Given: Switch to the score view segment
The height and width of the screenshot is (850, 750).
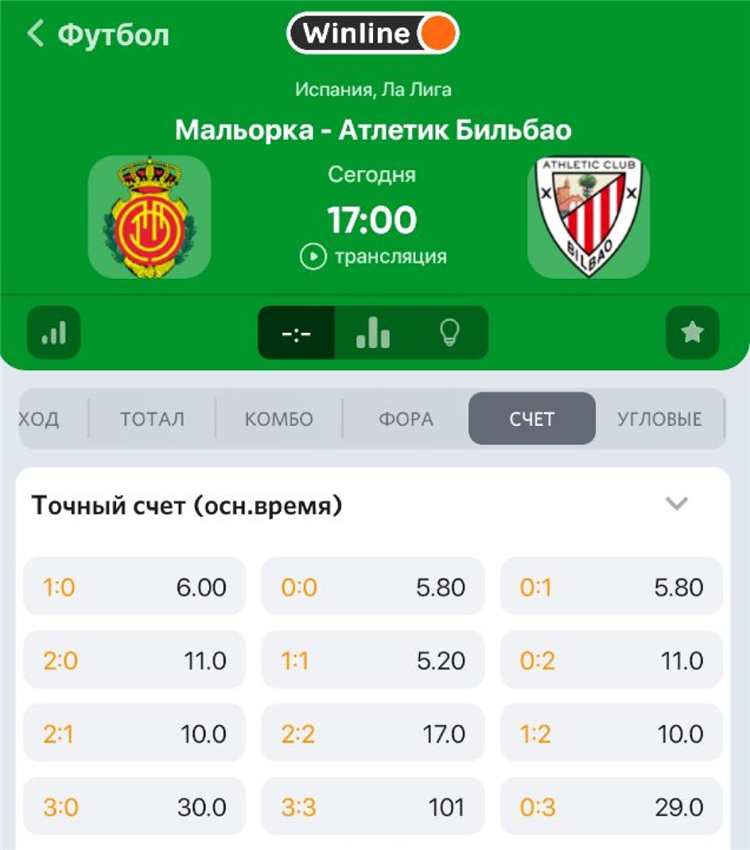Looking at the screenshot, I should coord(296,334).
